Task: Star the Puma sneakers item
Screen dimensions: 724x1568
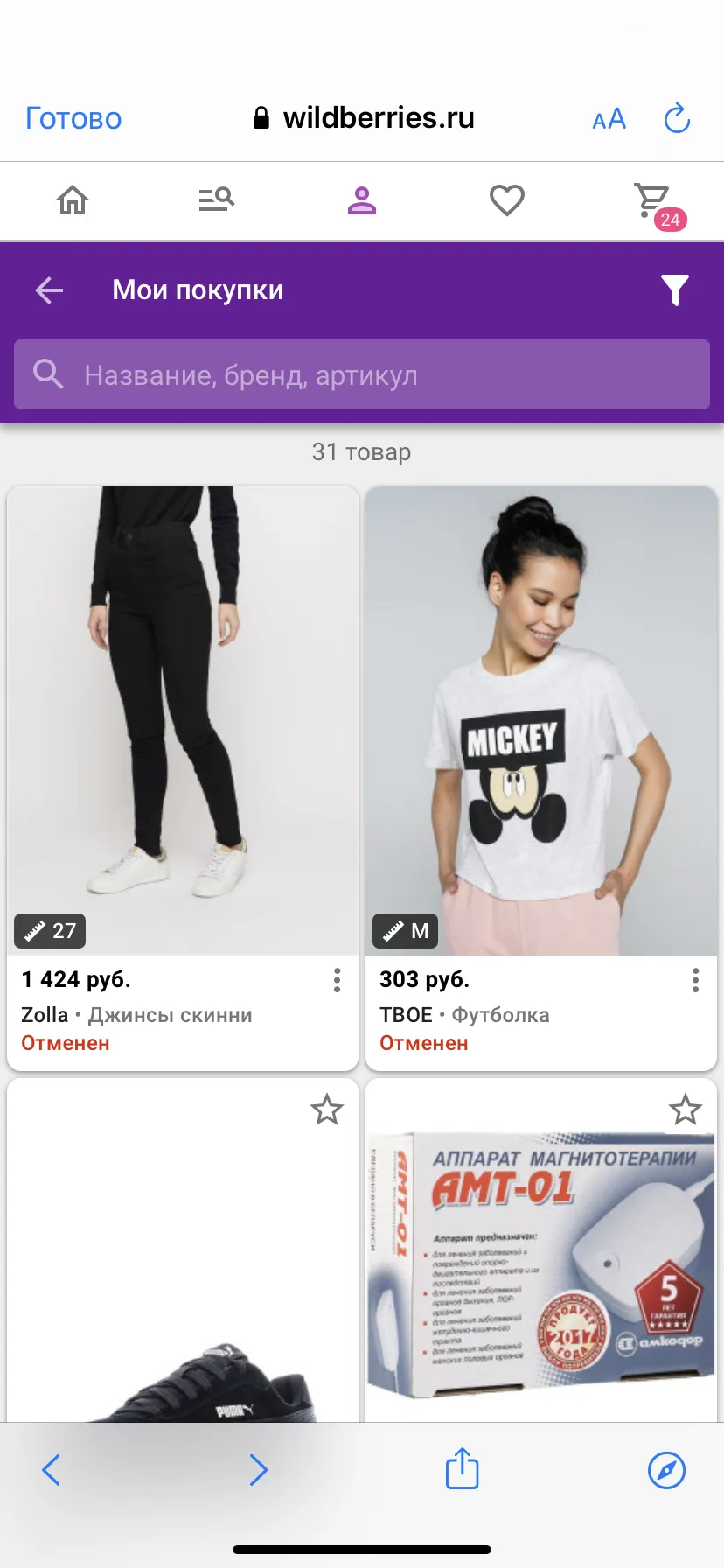Action: pyautogui.click(x=327, y=1109)
